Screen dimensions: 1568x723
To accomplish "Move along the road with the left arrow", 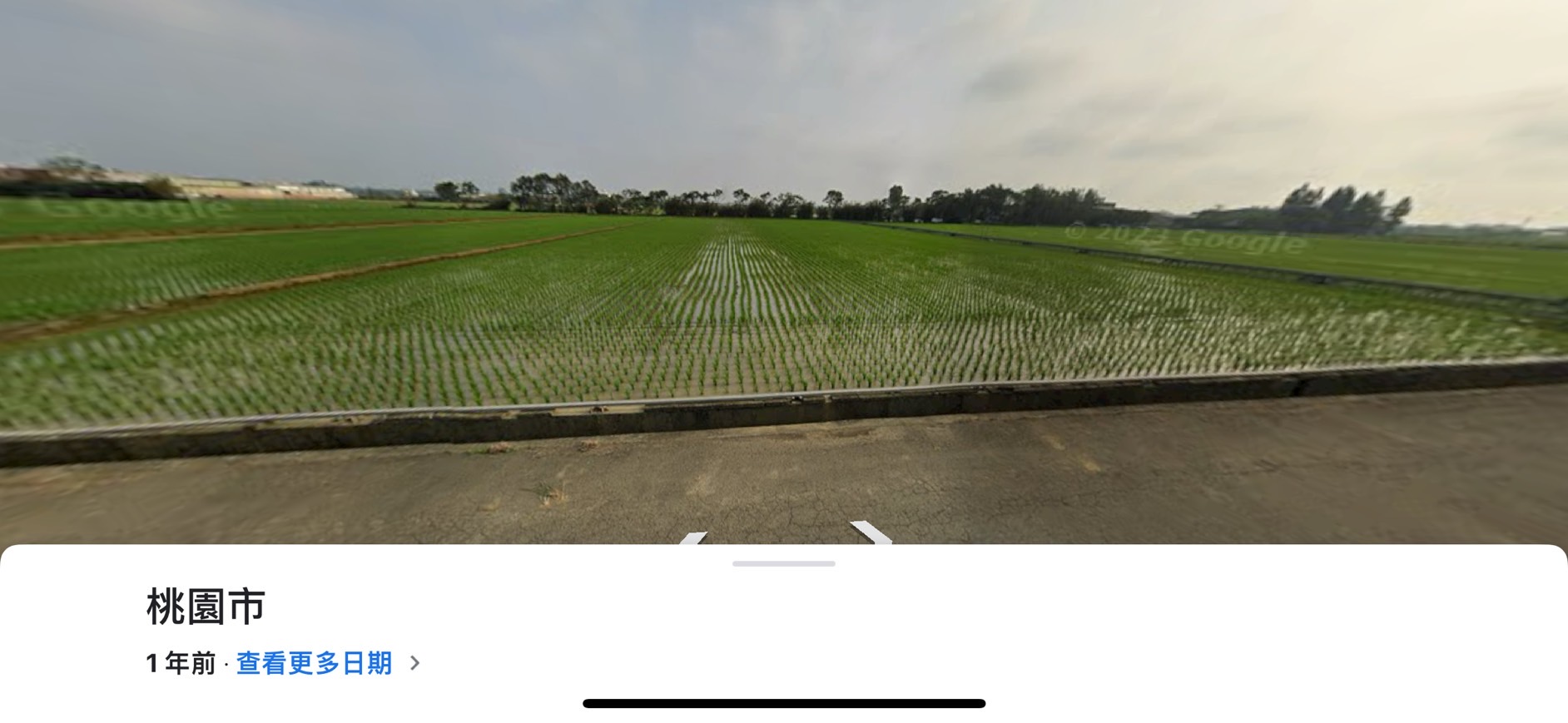I will (x=692, y=538).
